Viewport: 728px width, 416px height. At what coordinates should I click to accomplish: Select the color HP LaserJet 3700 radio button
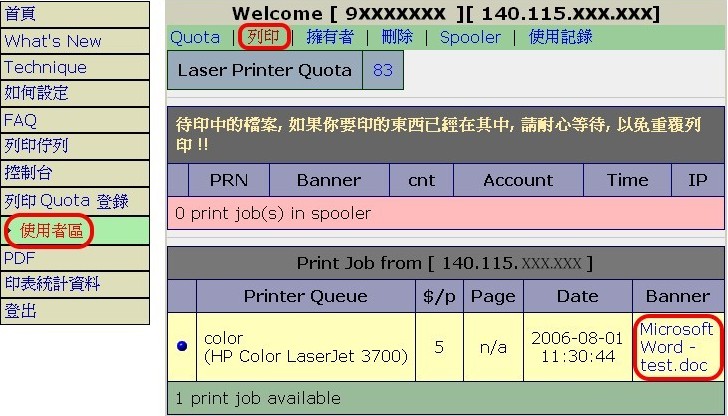pos(182,346)
